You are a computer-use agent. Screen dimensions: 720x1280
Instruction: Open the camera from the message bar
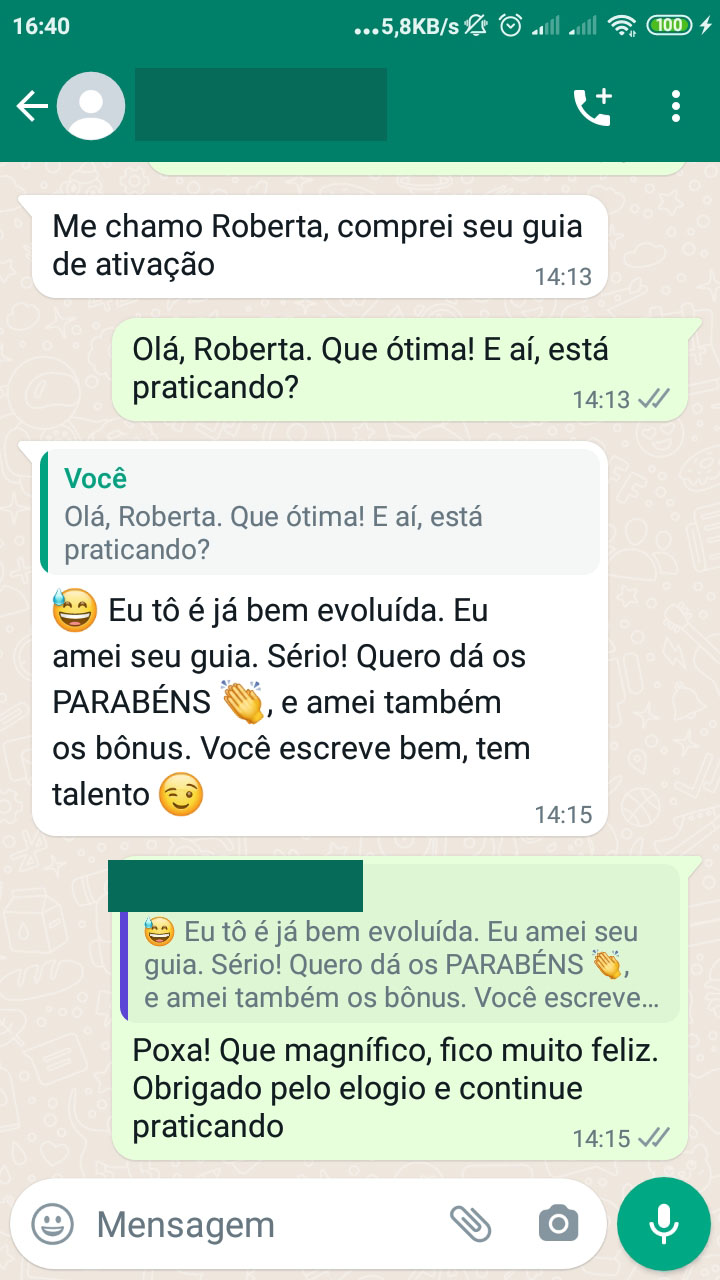(556, 1222)
